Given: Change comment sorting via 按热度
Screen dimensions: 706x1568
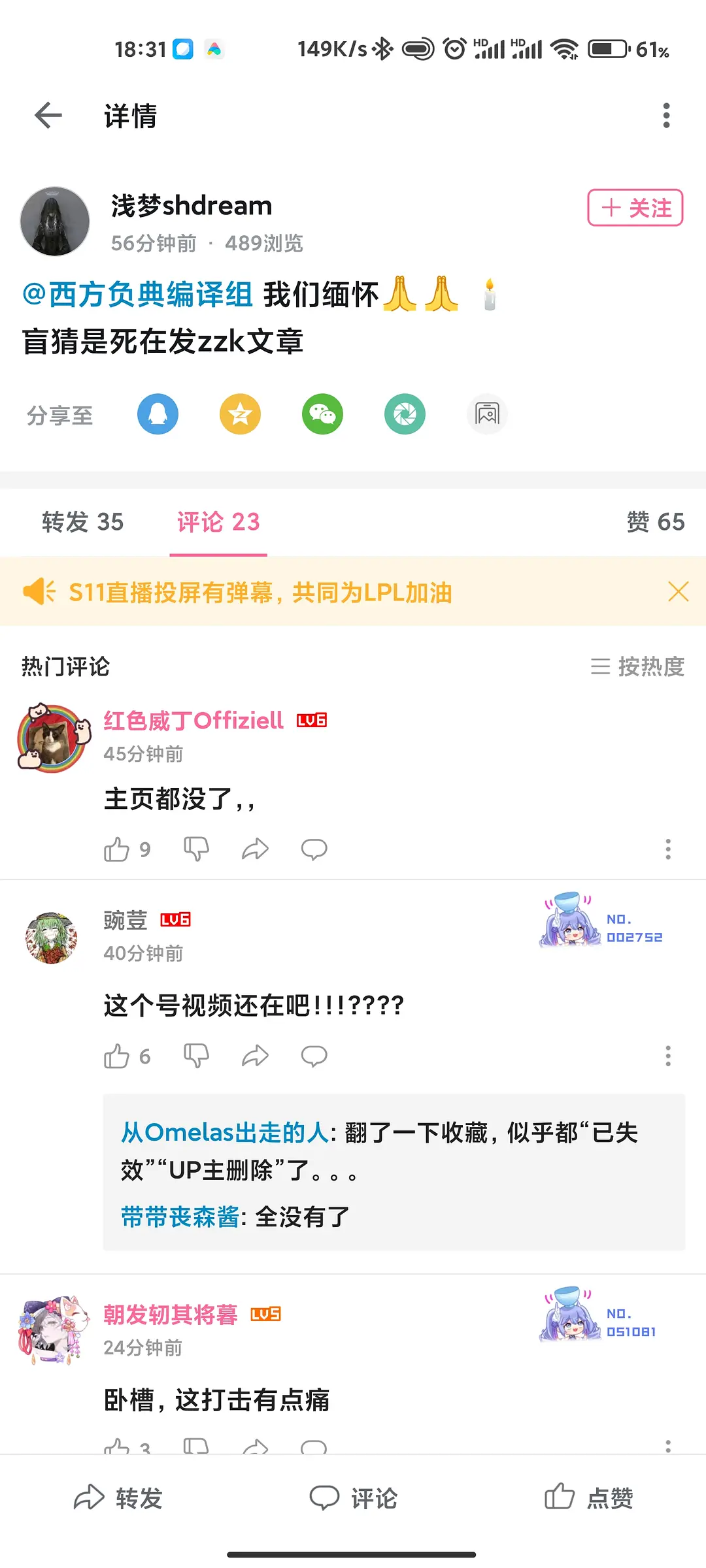Looking at the screenshot, I should click(637, 666).
